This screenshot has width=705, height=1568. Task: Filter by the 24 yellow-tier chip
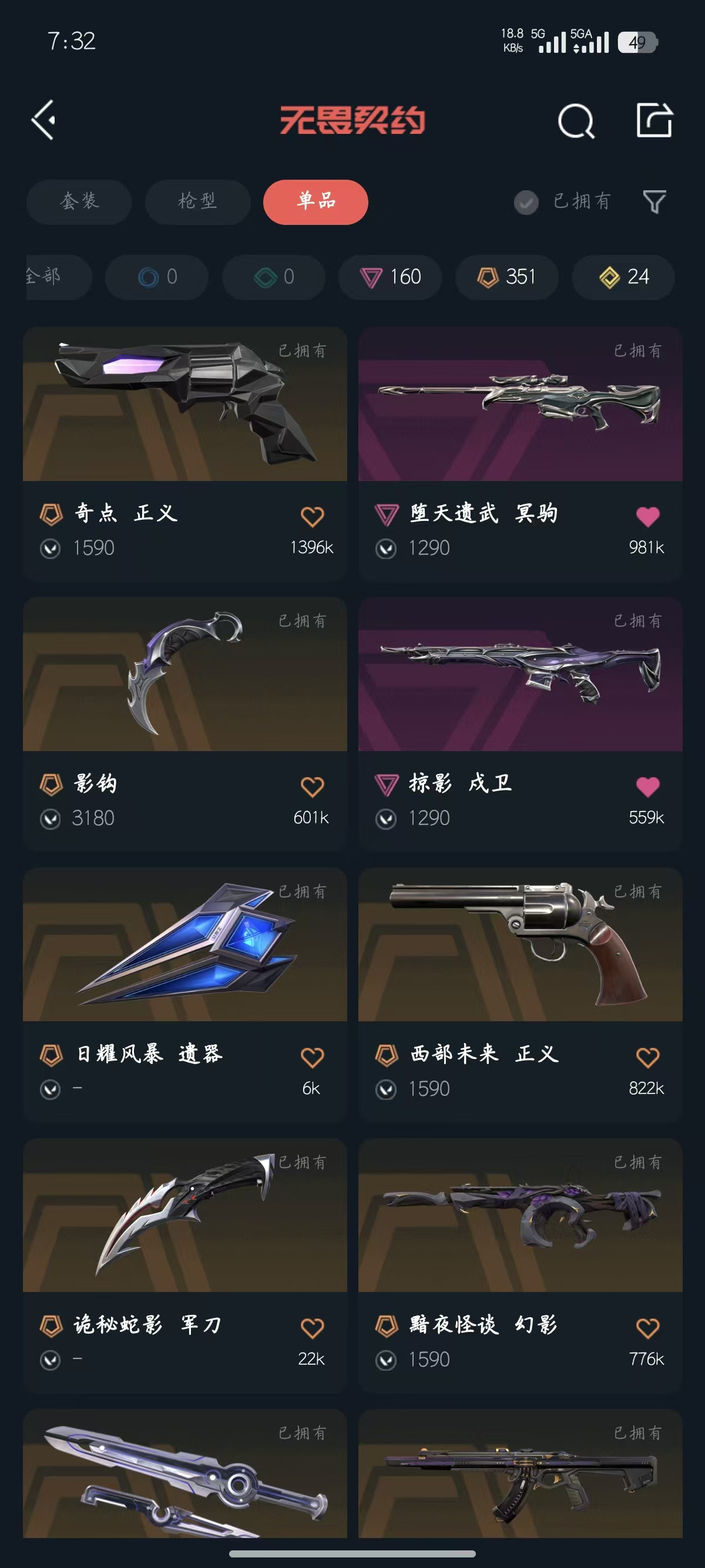pyautogui.click(x=623, y=277)
